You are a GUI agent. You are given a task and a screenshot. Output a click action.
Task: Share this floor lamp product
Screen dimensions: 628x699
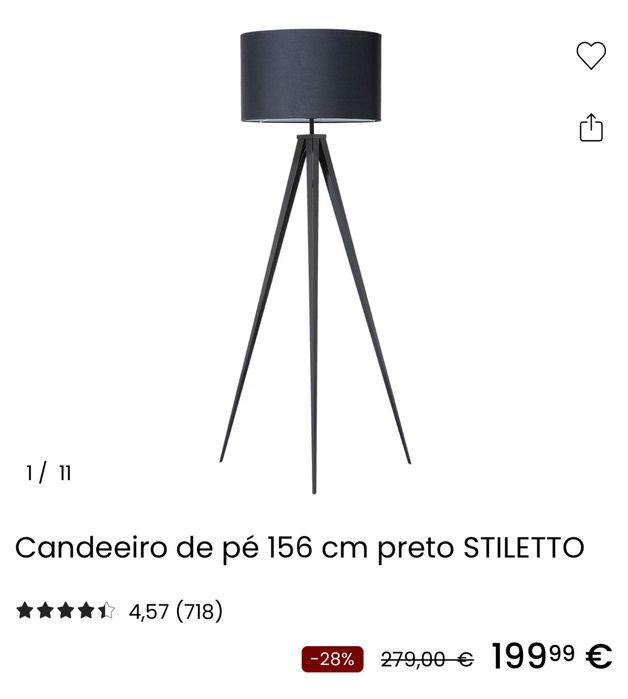[x=591, y=128]
